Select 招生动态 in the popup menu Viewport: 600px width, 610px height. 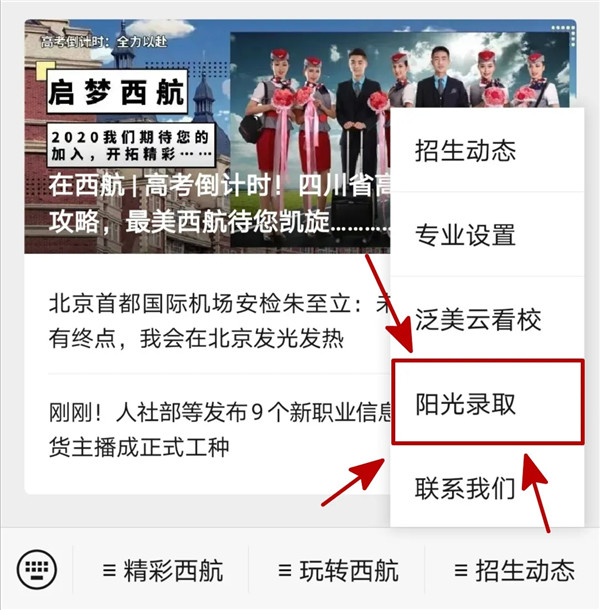point(466,151)
